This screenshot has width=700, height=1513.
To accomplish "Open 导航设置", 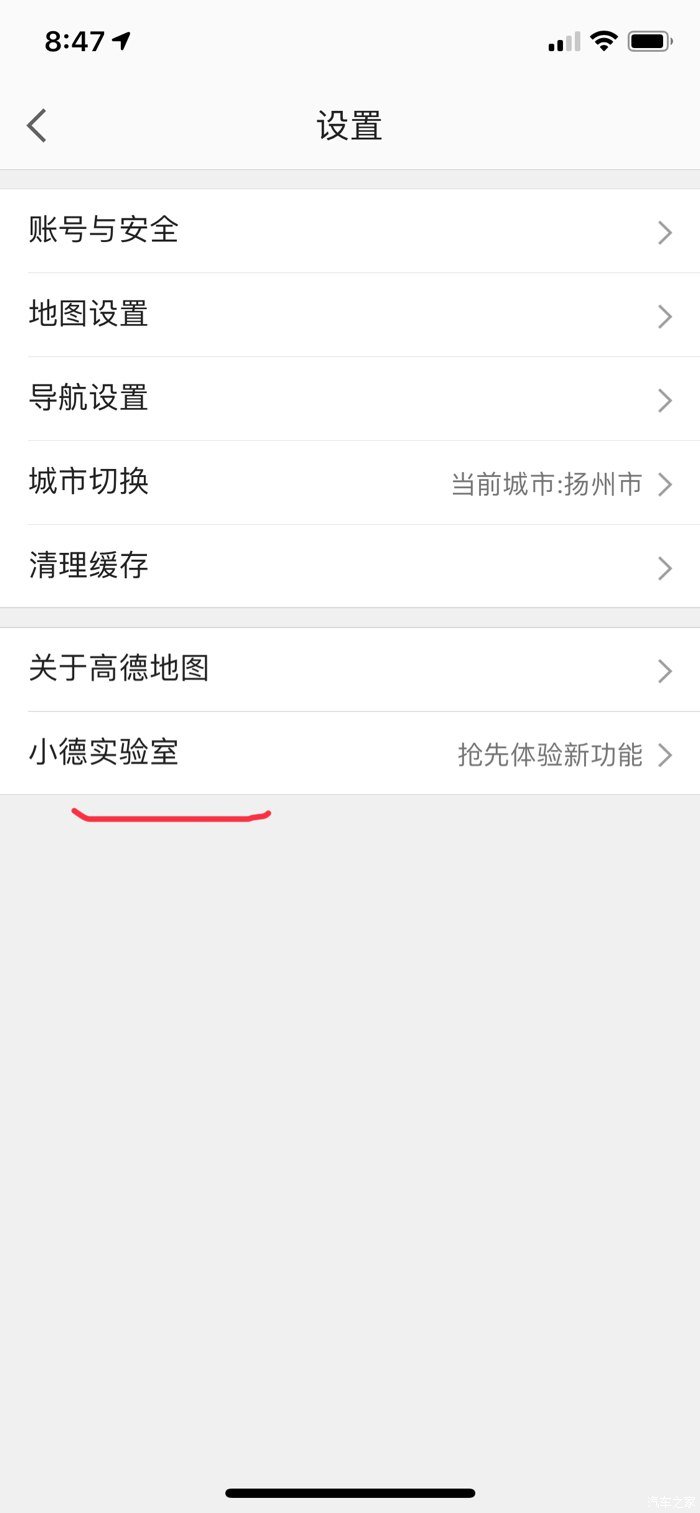I will [x=350, y=399].
